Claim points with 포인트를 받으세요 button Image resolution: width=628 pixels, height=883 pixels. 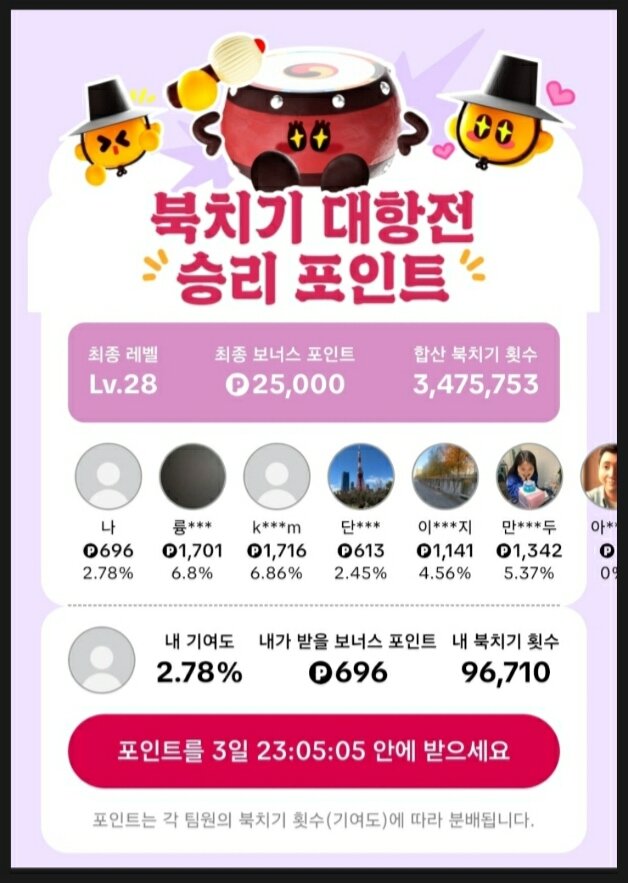click(x=313, y=751)
